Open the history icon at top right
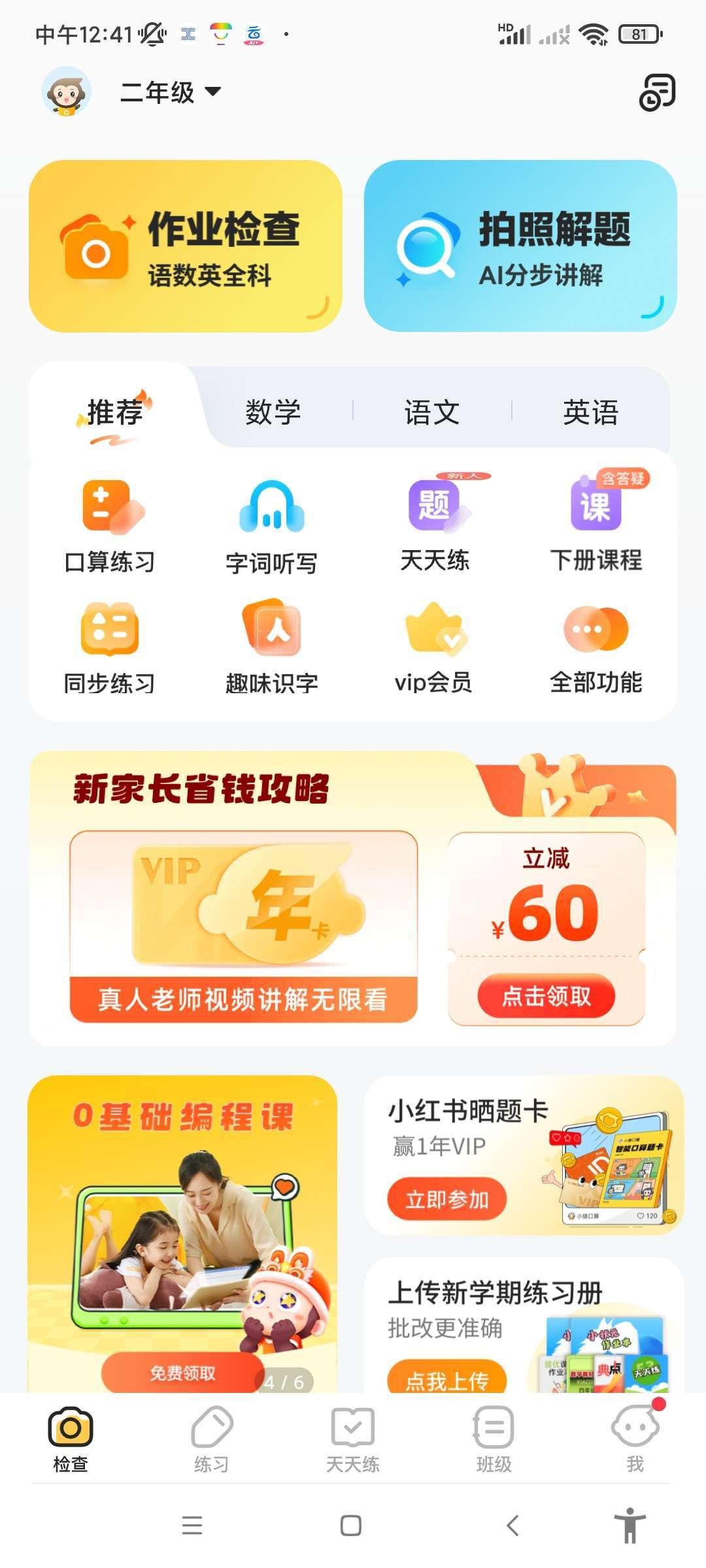This screenshot has height=1568, width=706. [x=656, y=92]
